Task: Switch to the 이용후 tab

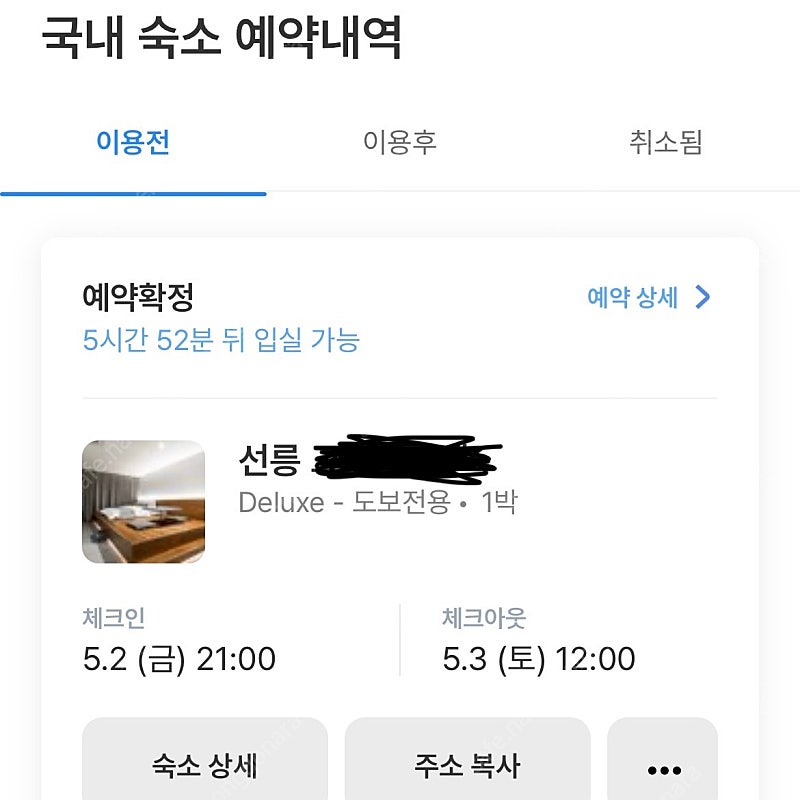Action: point(400,142)
